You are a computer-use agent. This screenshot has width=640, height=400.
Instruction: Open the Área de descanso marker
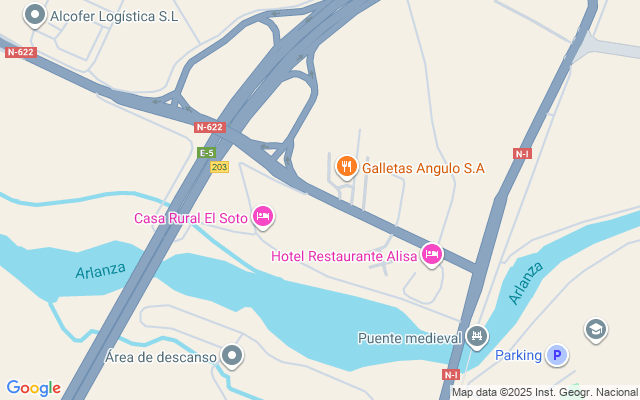coord(233,356)
